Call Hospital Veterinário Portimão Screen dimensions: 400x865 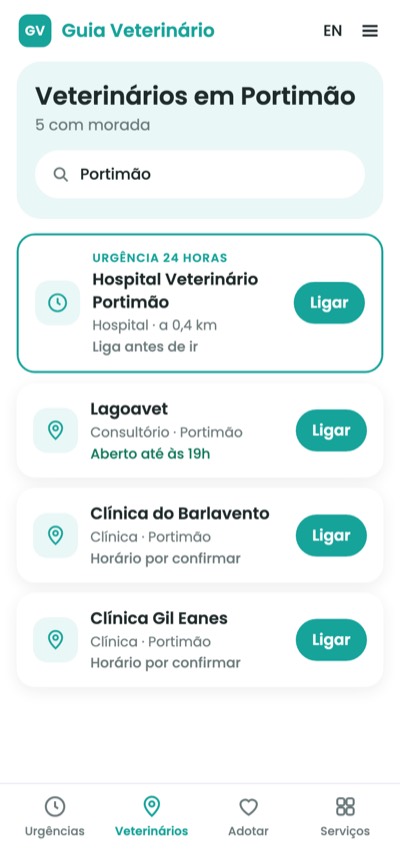click(329, 303)
